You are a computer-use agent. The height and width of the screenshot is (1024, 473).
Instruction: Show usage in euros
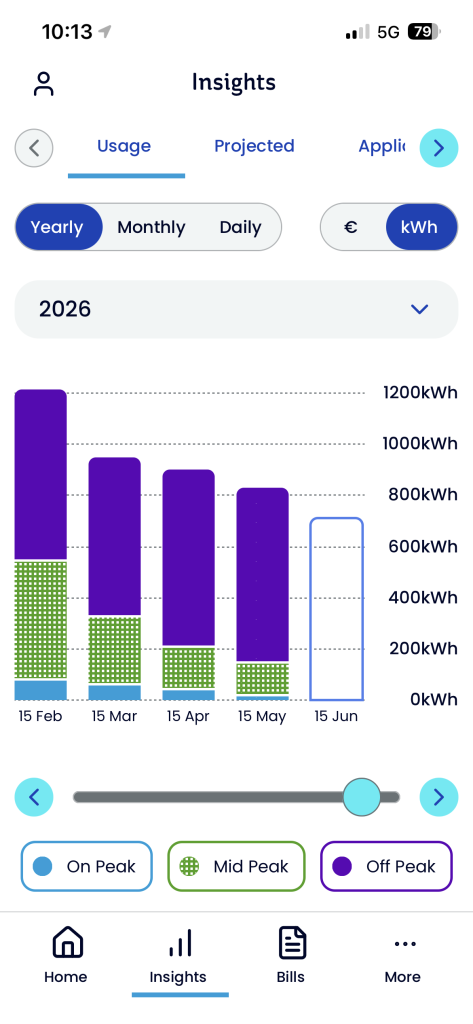click(351, 227)
